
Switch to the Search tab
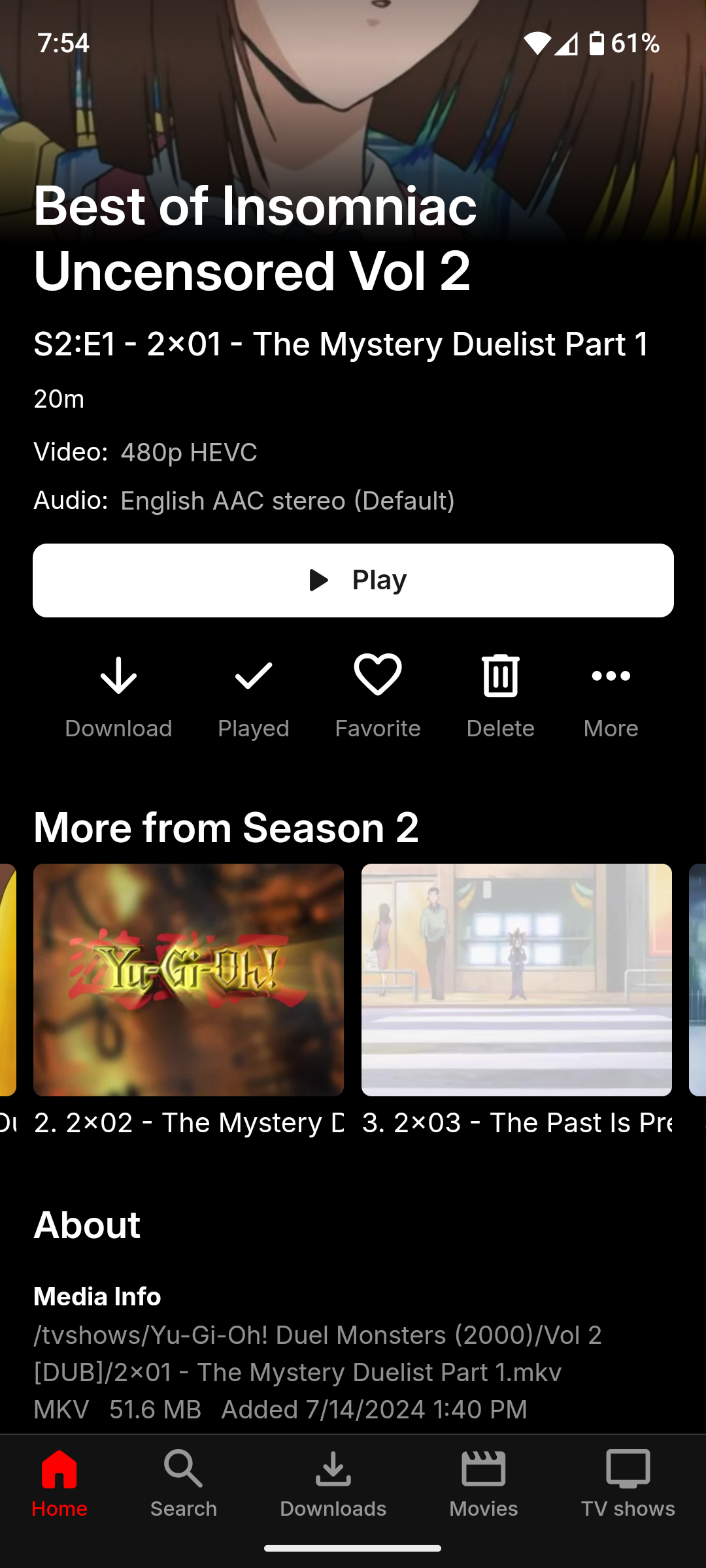click(183, 1484)
